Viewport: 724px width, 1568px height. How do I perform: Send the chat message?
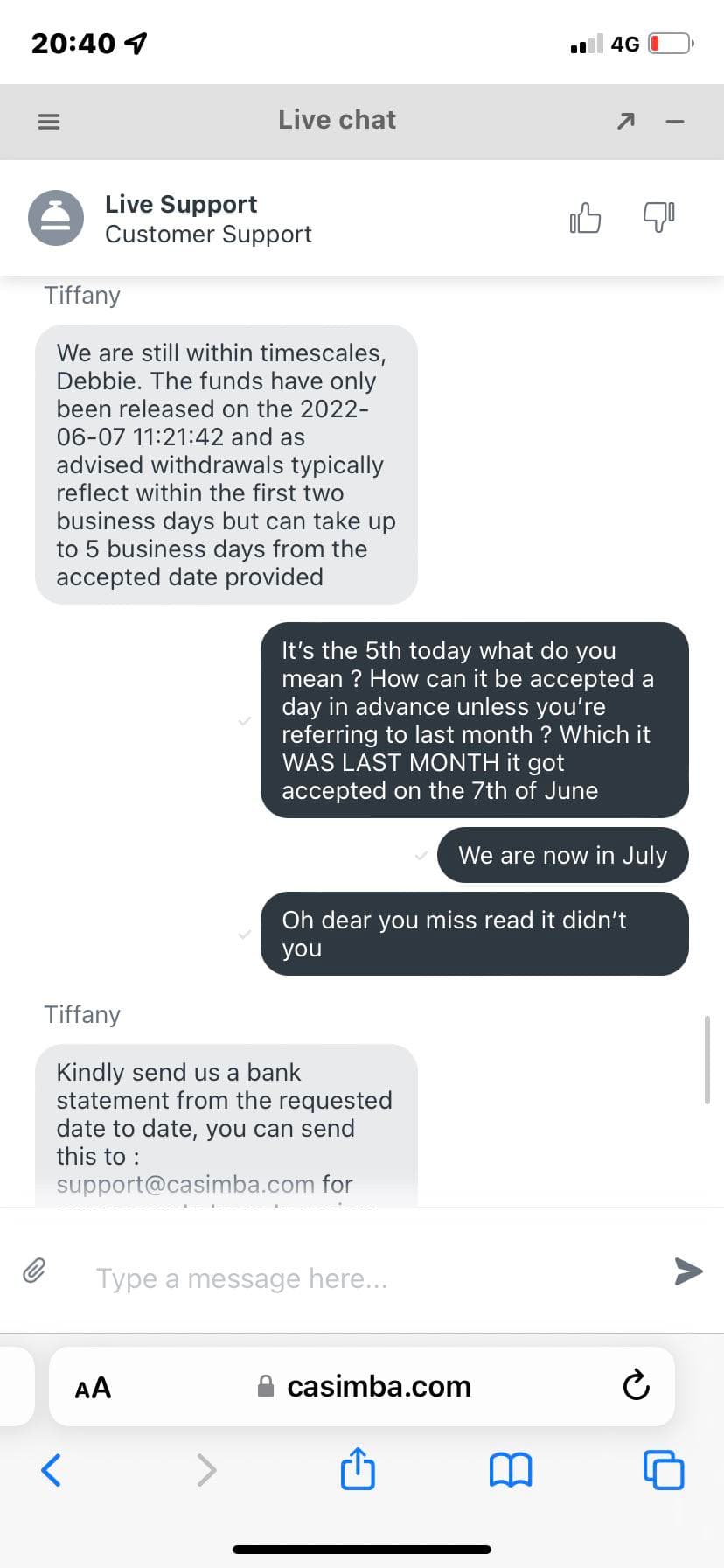coord(688,1270)
